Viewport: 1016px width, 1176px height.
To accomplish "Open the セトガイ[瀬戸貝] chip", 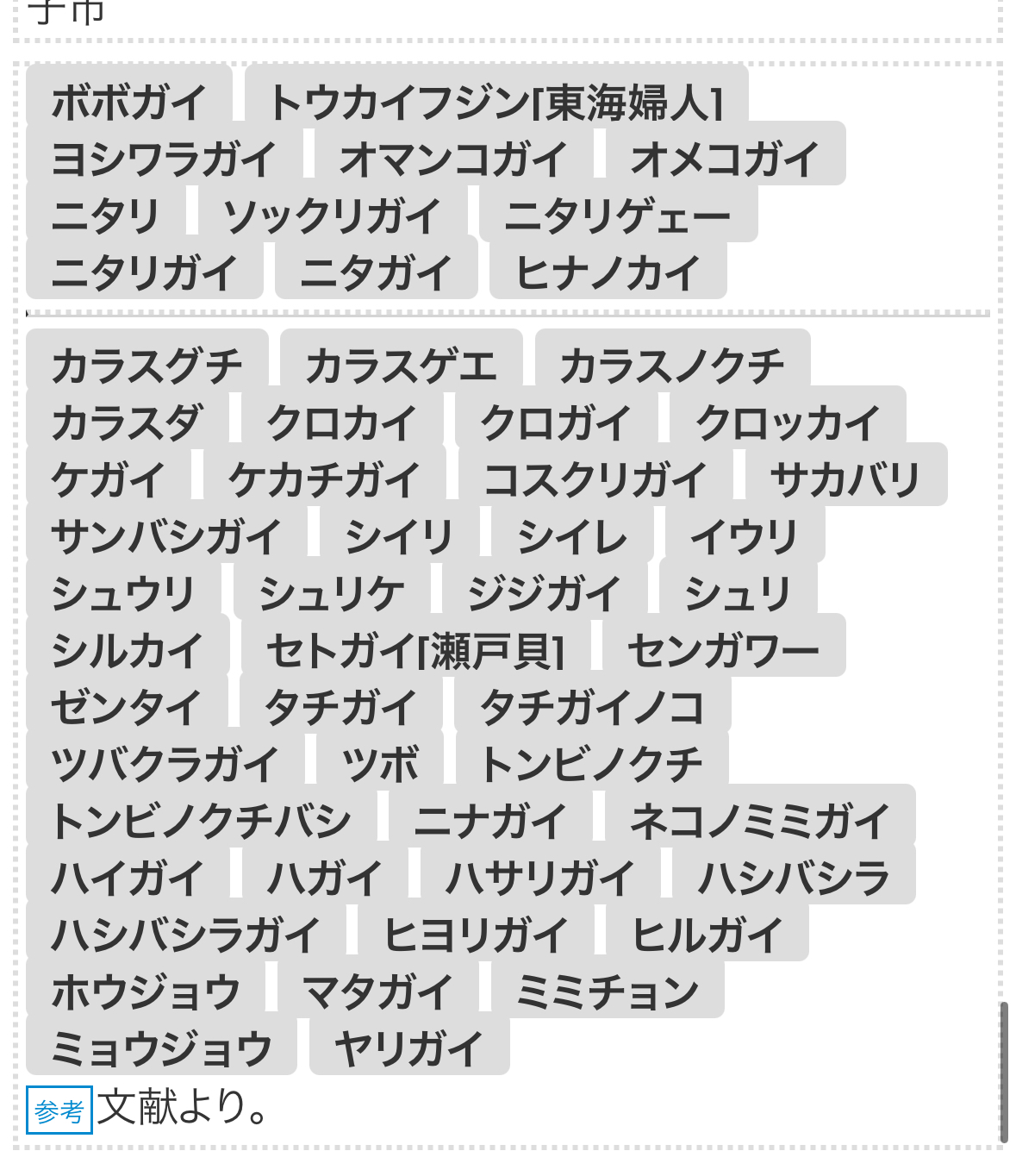I will (416, 651).
